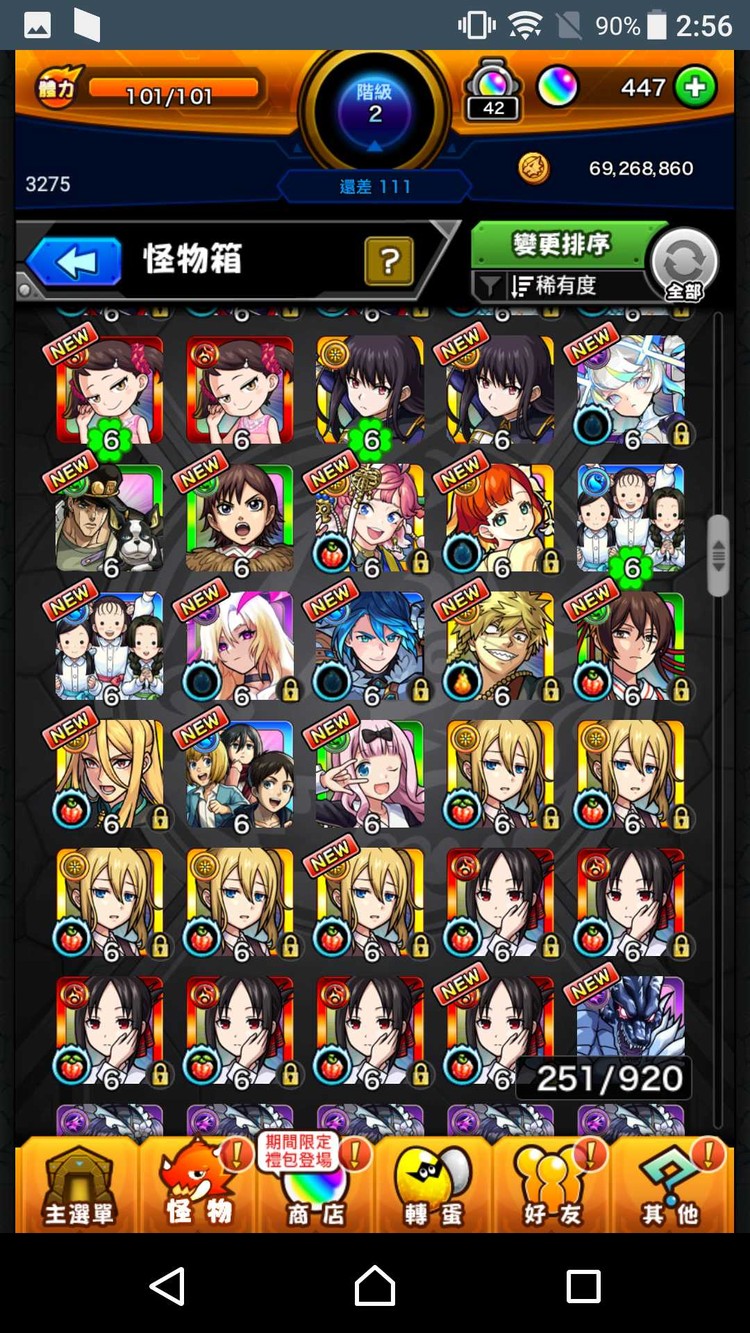
Task: Tap the monster box scrollbar handle
Action: click(717, 556)
